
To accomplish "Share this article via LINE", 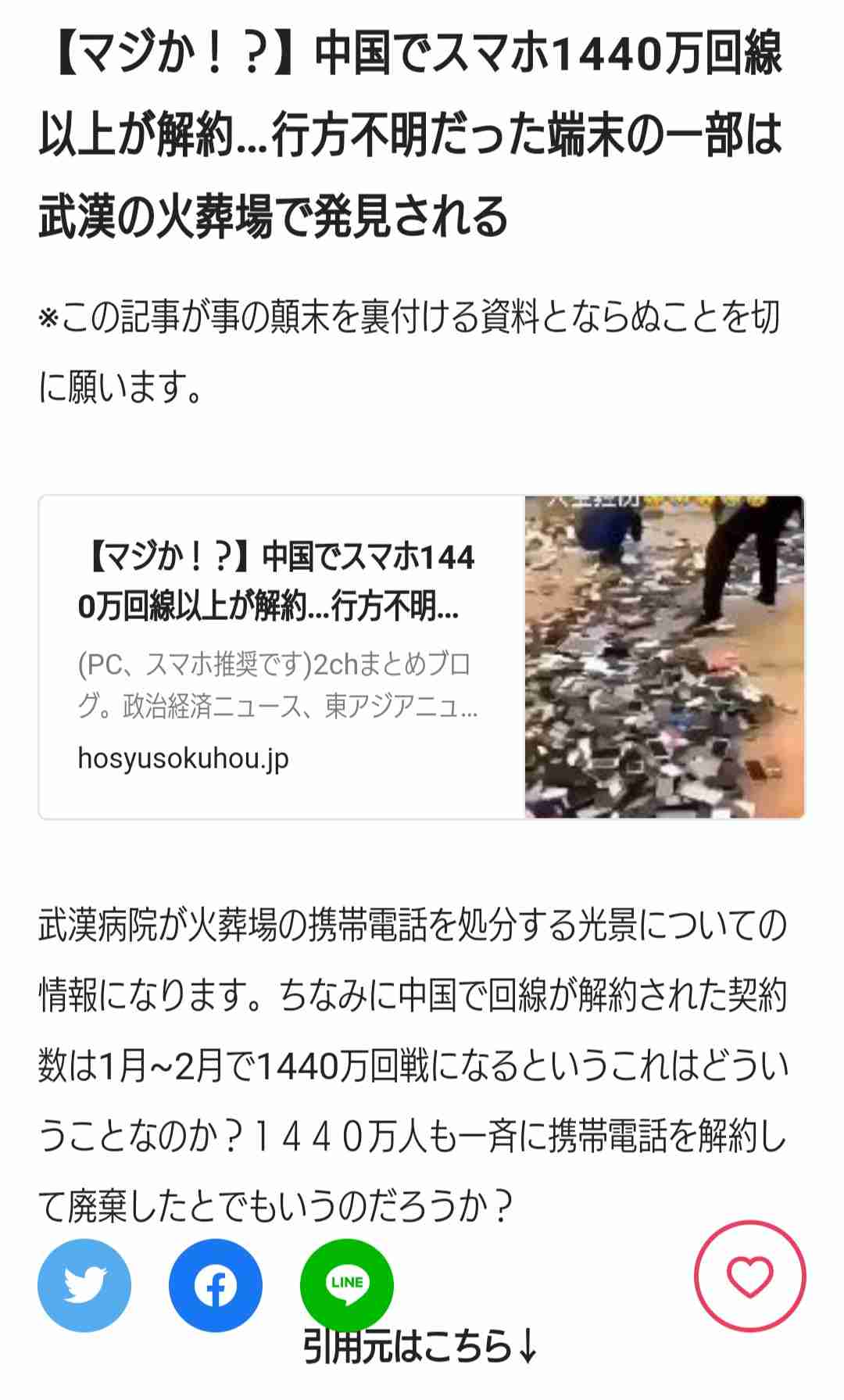I will (x=347, y=1285).
